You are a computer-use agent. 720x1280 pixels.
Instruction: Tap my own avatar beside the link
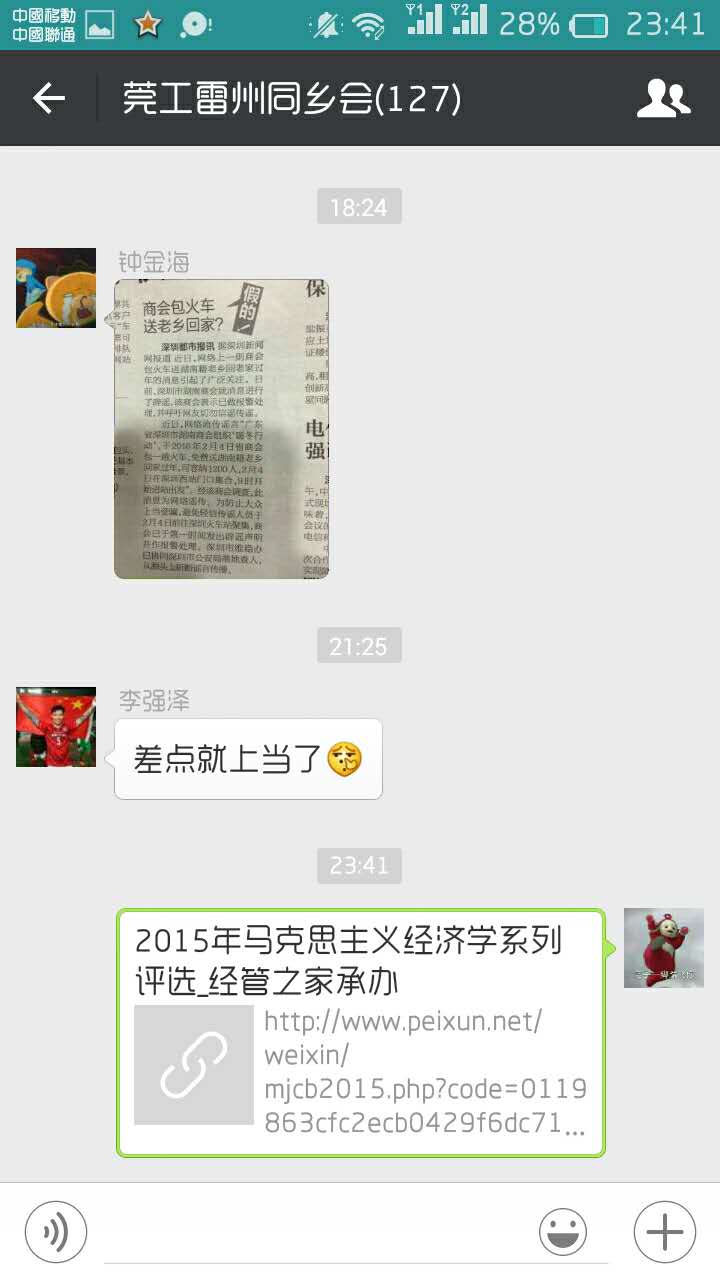(663, 948)
